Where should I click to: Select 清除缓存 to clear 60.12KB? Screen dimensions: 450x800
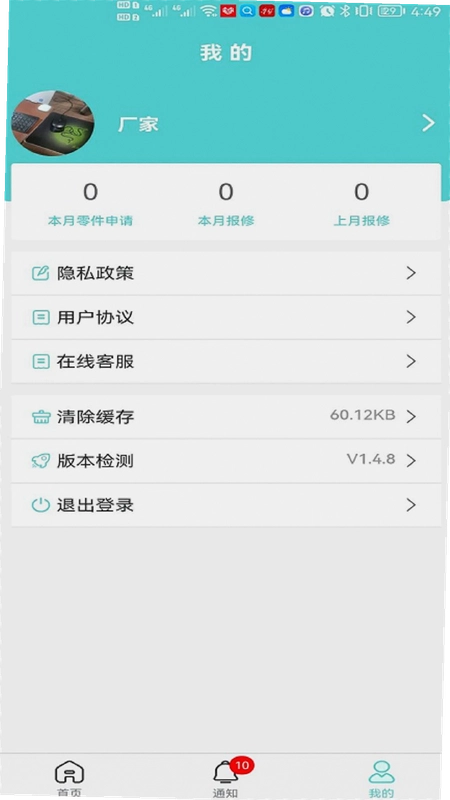click(226, 417)
